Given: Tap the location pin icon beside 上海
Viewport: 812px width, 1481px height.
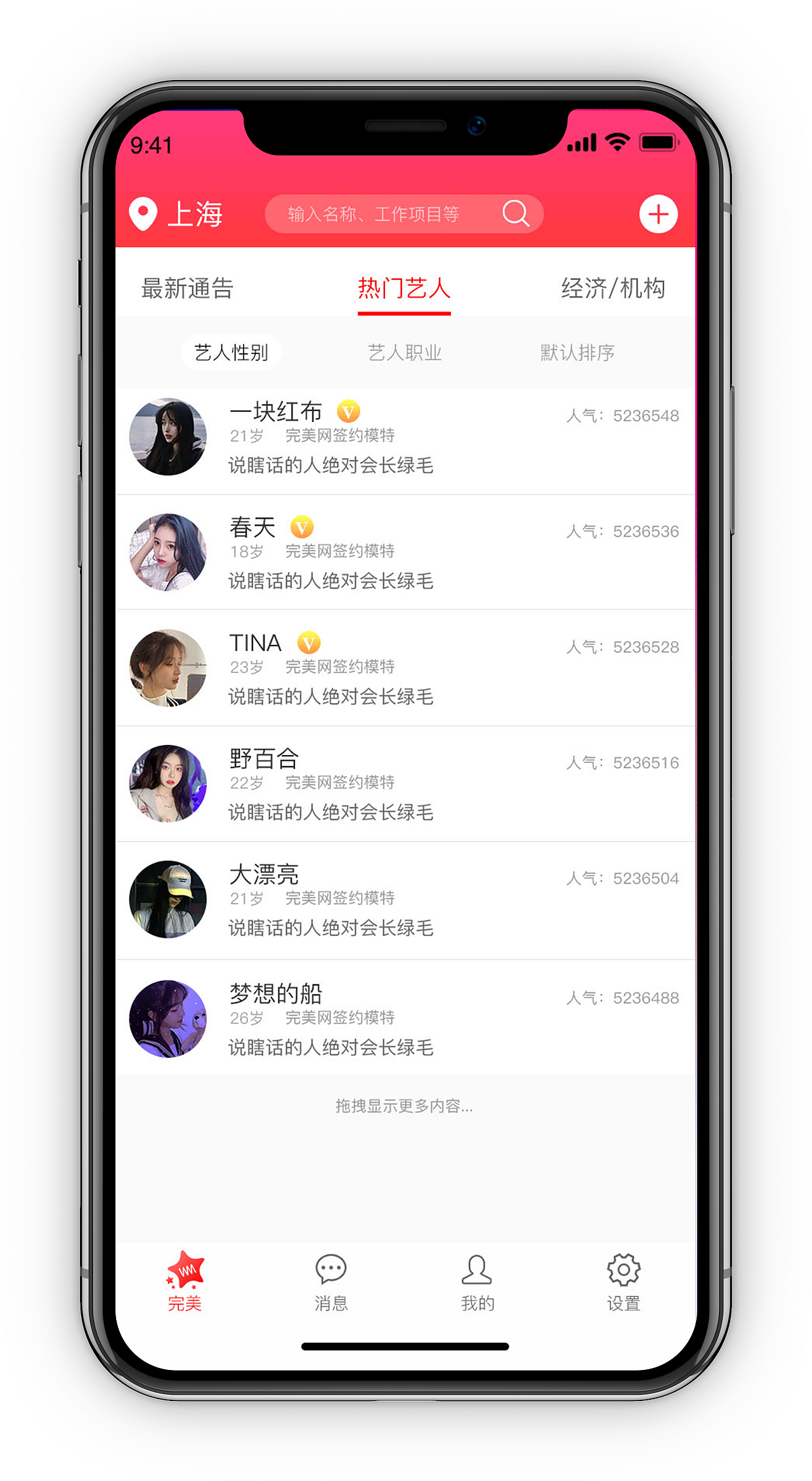Looking at the screenshot, I should click(x=145, y=214).
